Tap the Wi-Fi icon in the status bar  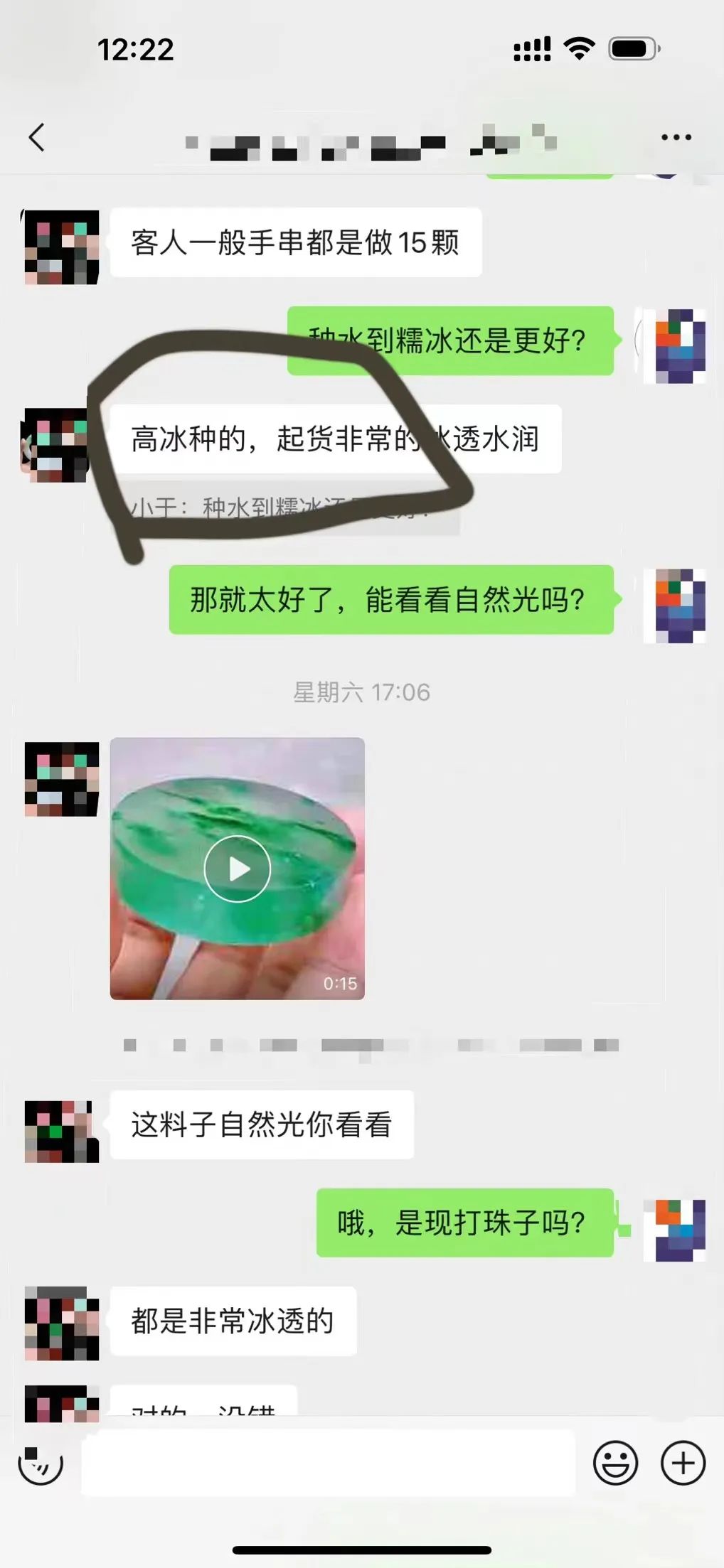[581, 48]
